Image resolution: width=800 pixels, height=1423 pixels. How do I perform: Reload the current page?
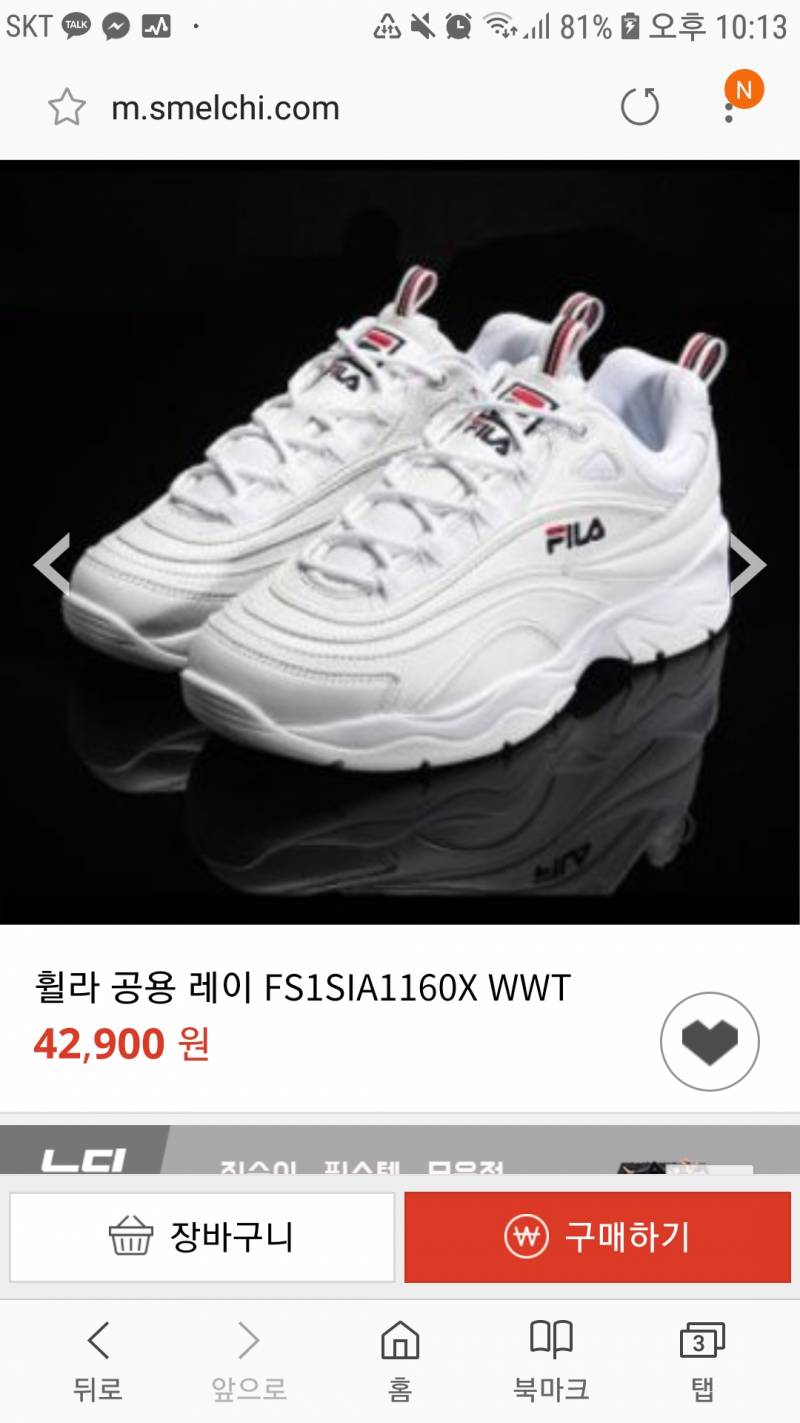(640, 107)
